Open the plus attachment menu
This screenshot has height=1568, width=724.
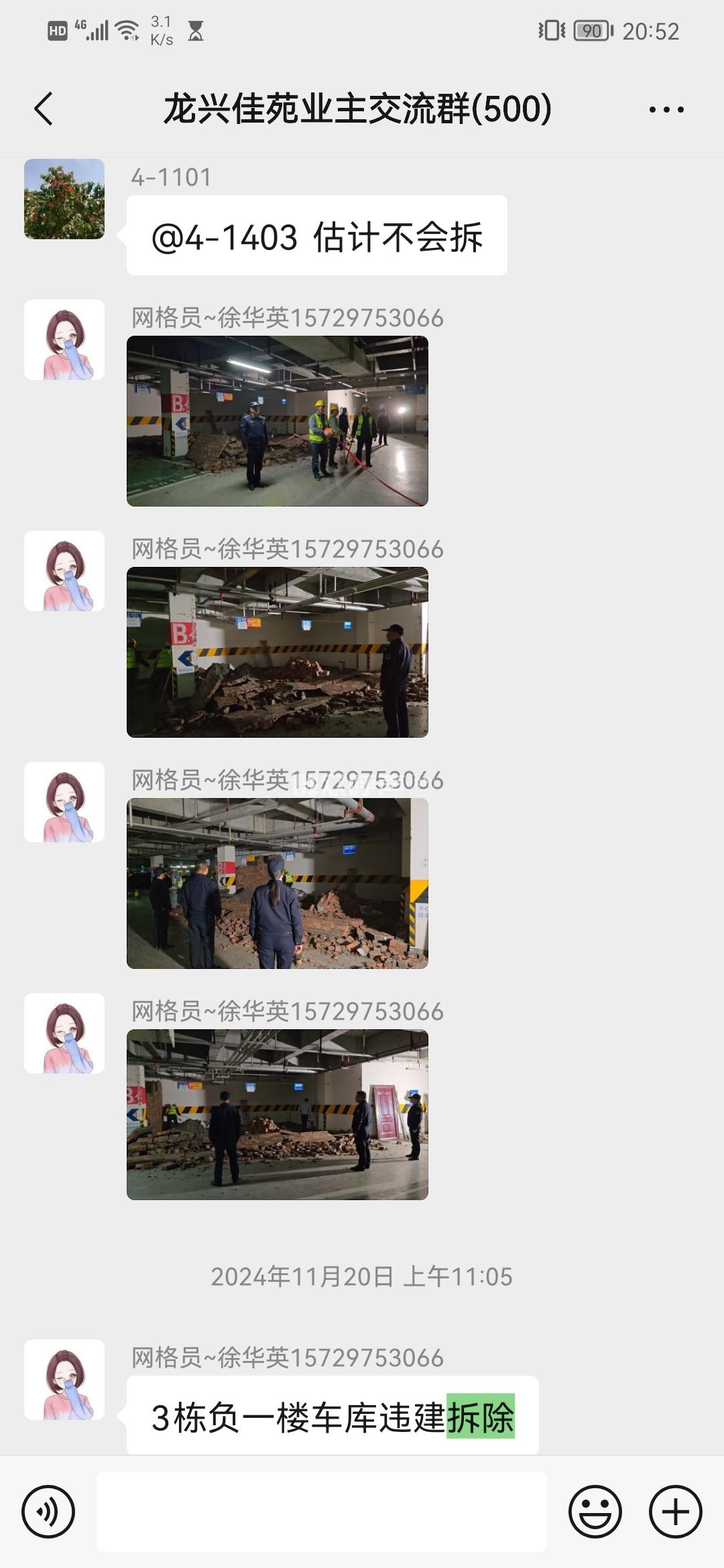(675, 1512)
